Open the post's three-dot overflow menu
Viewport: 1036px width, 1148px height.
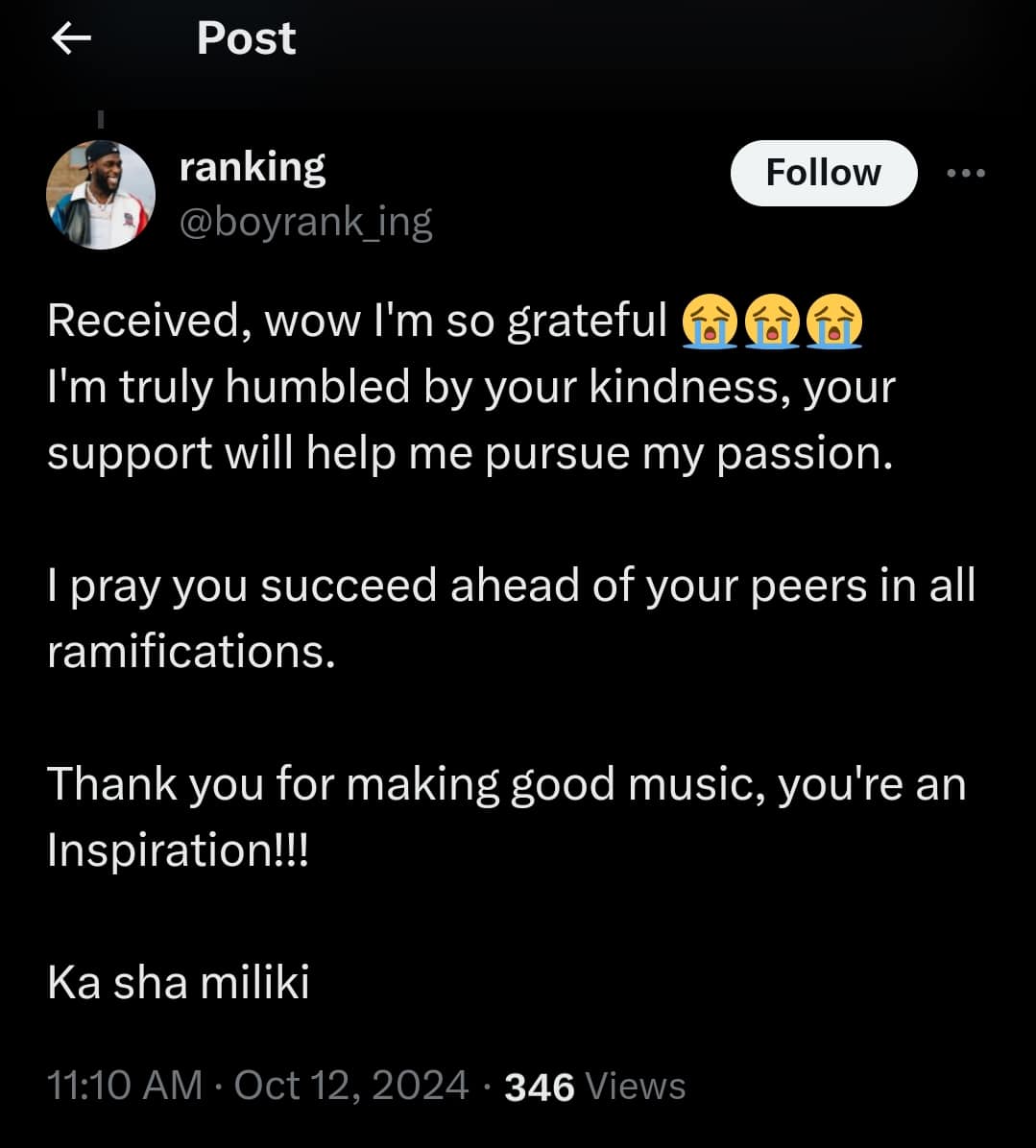tap(965, 174)
